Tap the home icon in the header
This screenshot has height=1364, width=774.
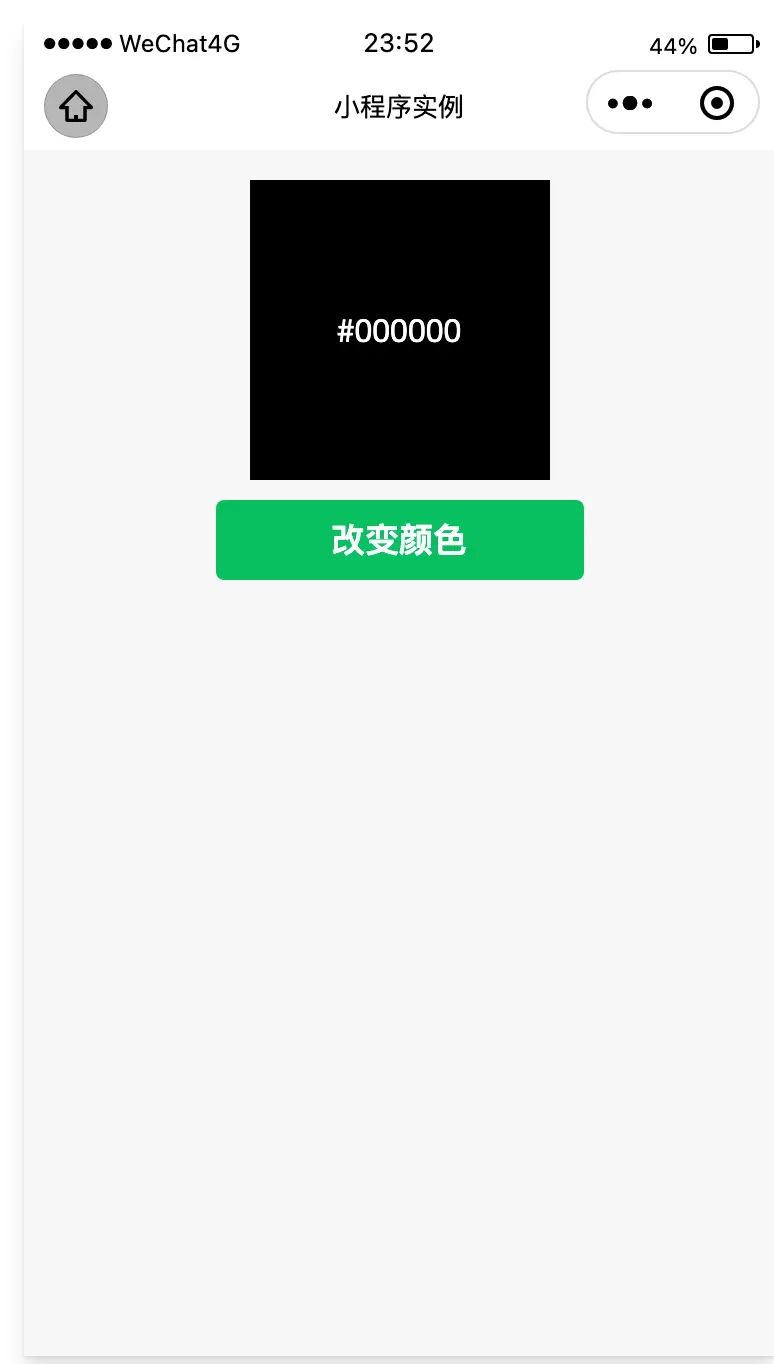pyautogui.click(x=76, y=106)
